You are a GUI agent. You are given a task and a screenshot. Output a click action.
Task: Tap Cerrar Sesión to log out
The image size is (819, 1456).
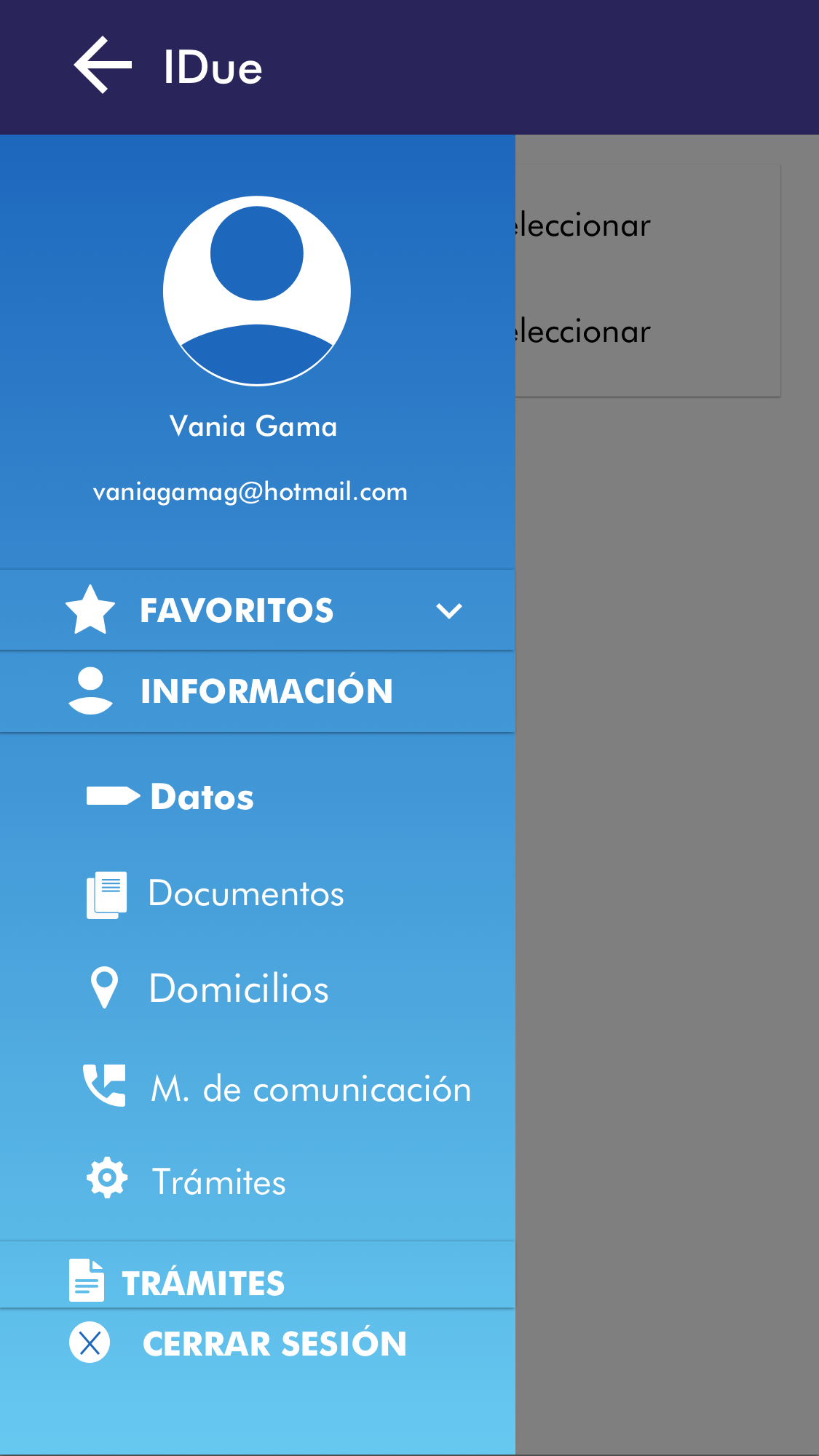pyautogui.click(x=274, y=1343)
